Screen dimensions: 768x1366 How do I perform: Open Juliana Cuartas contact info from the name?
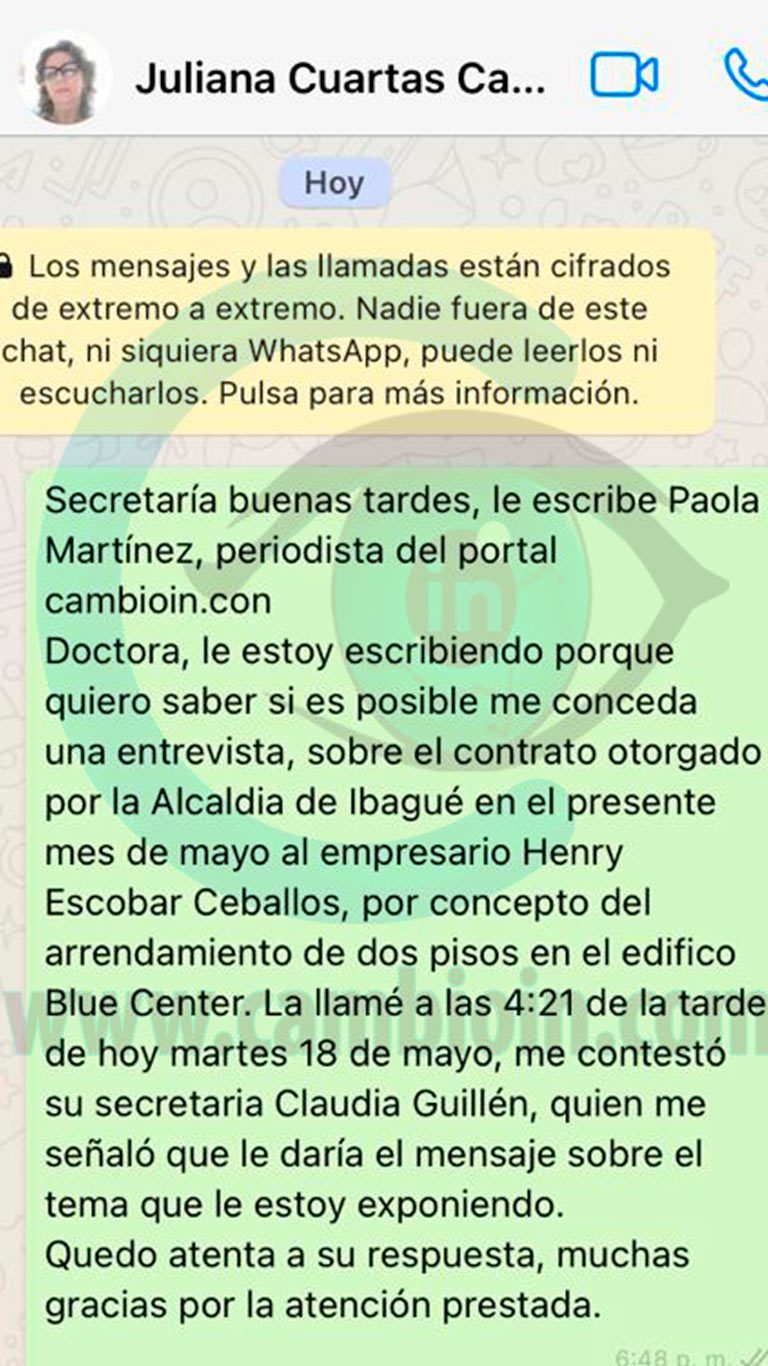(x=340, y=78)
